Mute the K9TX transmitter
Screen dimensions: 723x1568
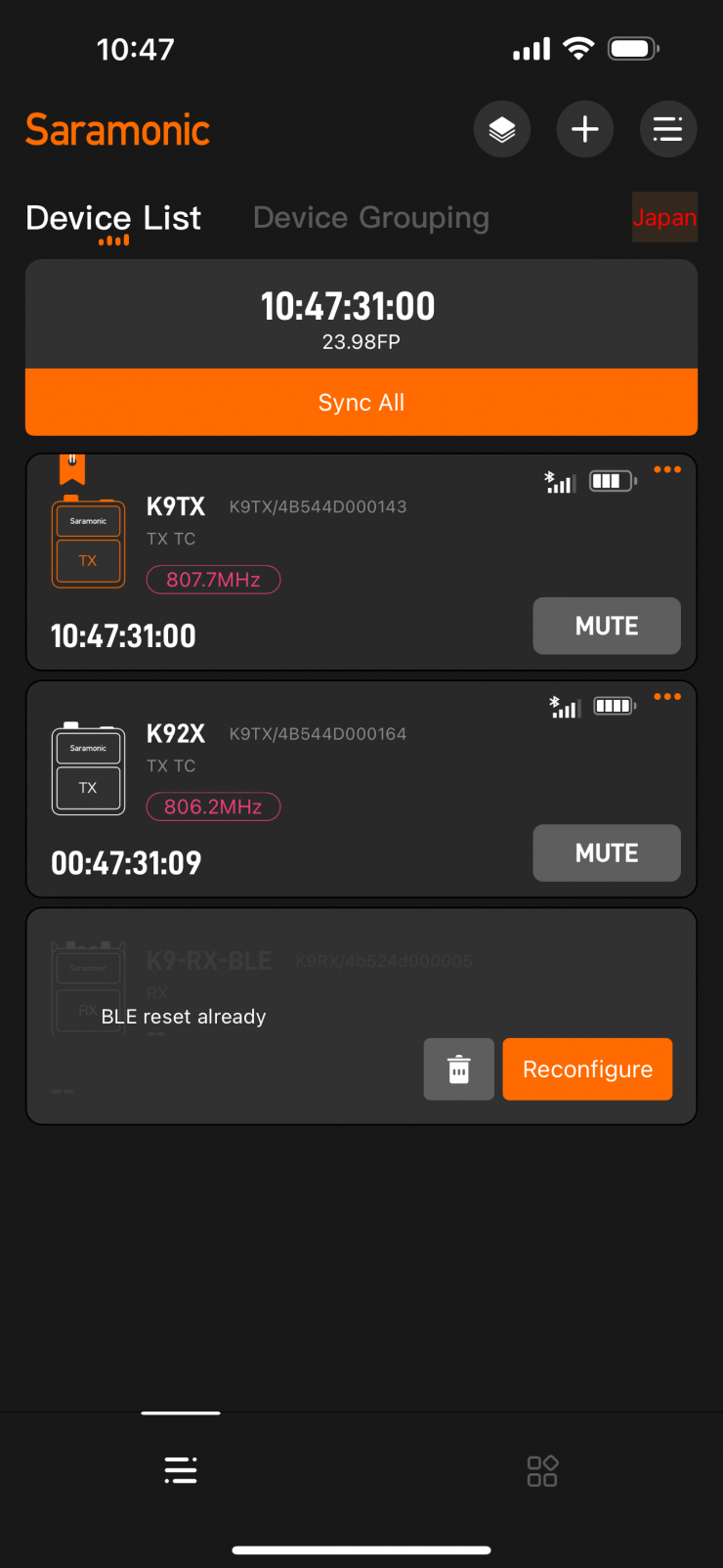pos(606,626)
